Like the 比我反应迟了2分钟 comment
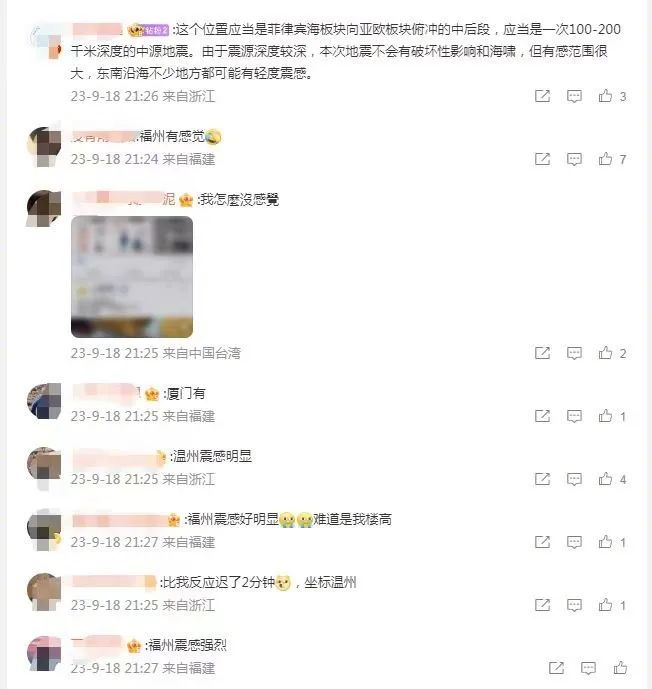 (605, 605)
